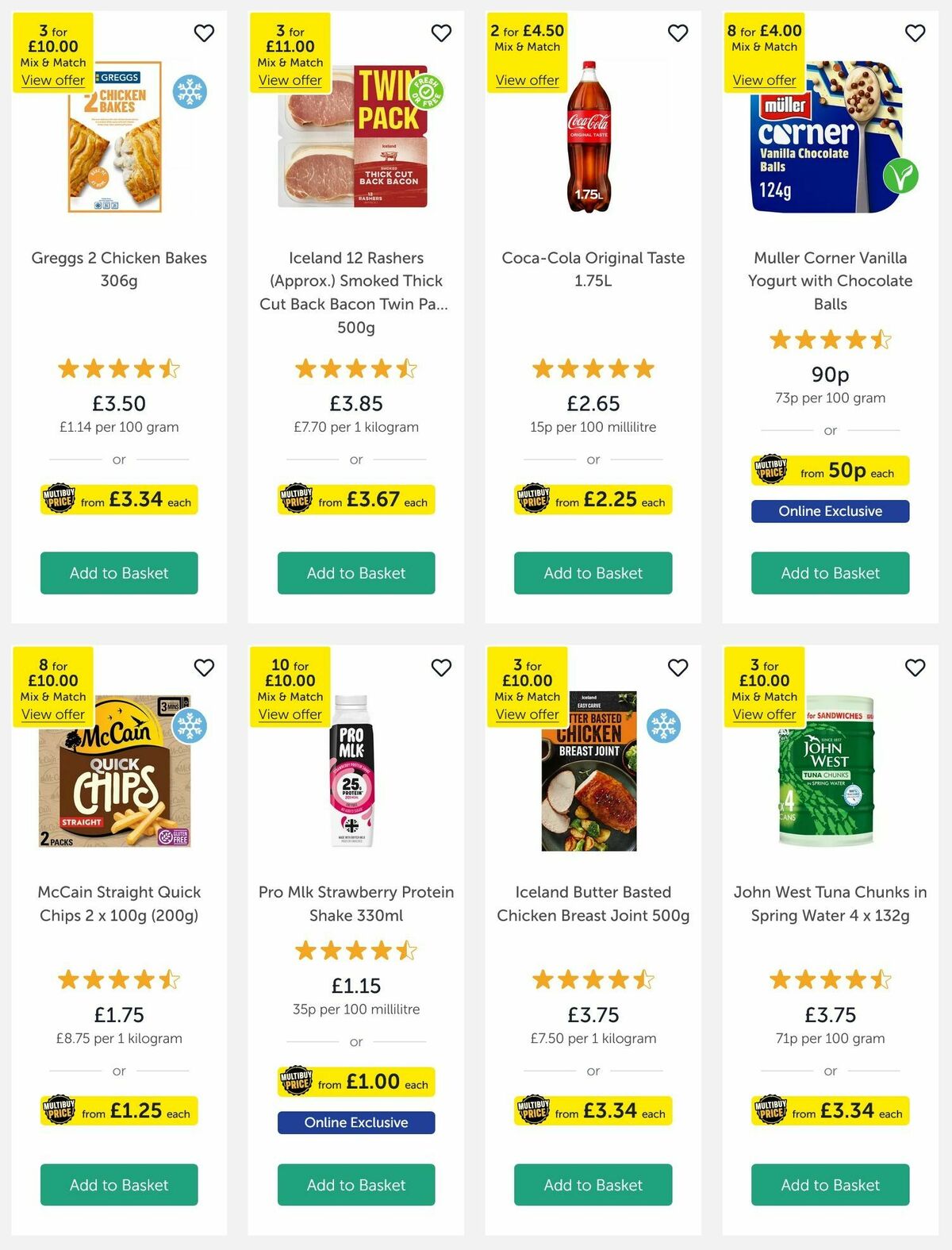Select the Multibuy Price badge under Pro Mlk shake

(x=355, y=1082)
